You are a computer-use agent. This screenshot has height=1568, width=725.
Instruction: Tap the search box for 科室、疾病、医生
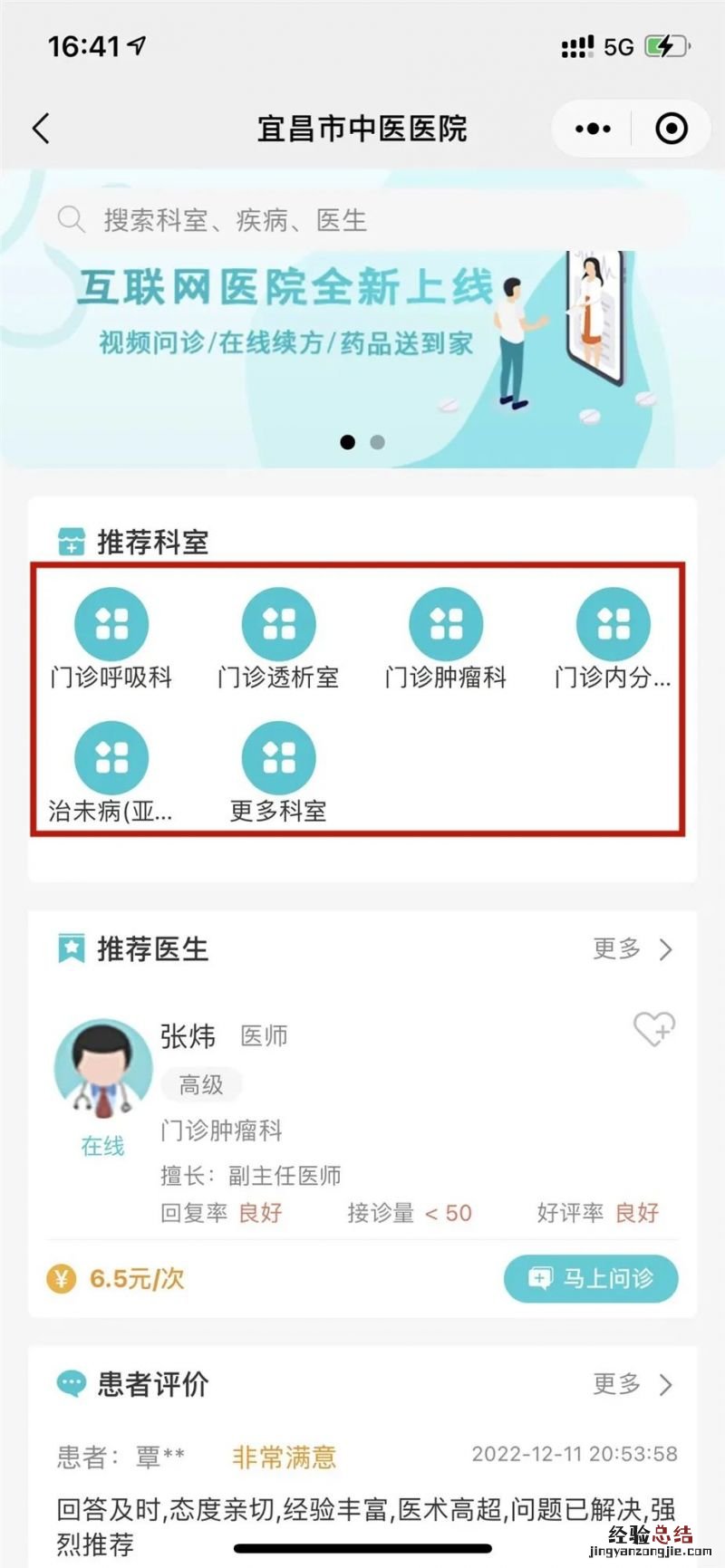(x=362, y=220)
